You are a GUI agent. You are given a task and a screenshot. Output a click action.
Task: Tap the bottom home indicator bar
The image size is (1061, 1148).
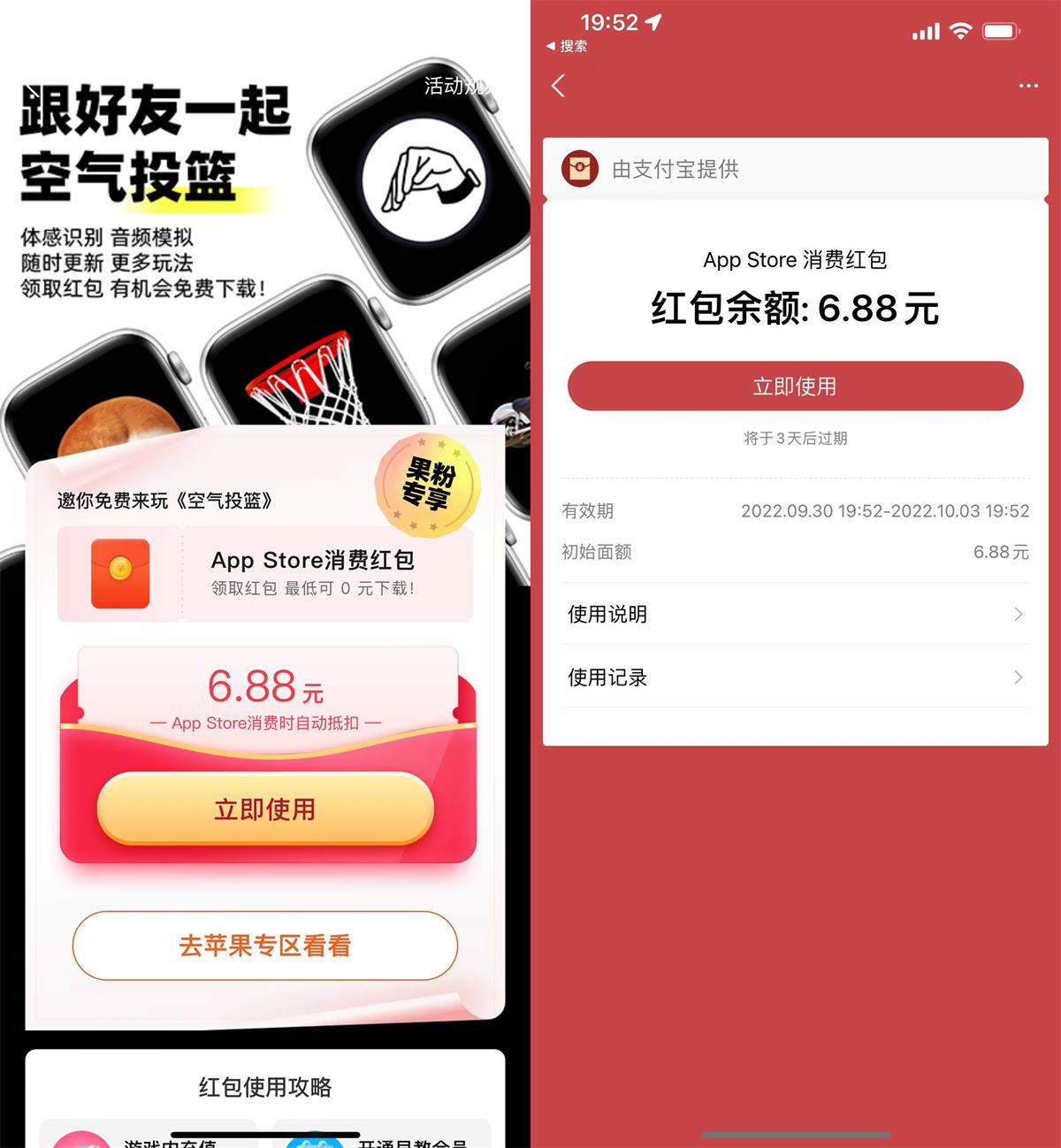click(x=794, y=1136)
